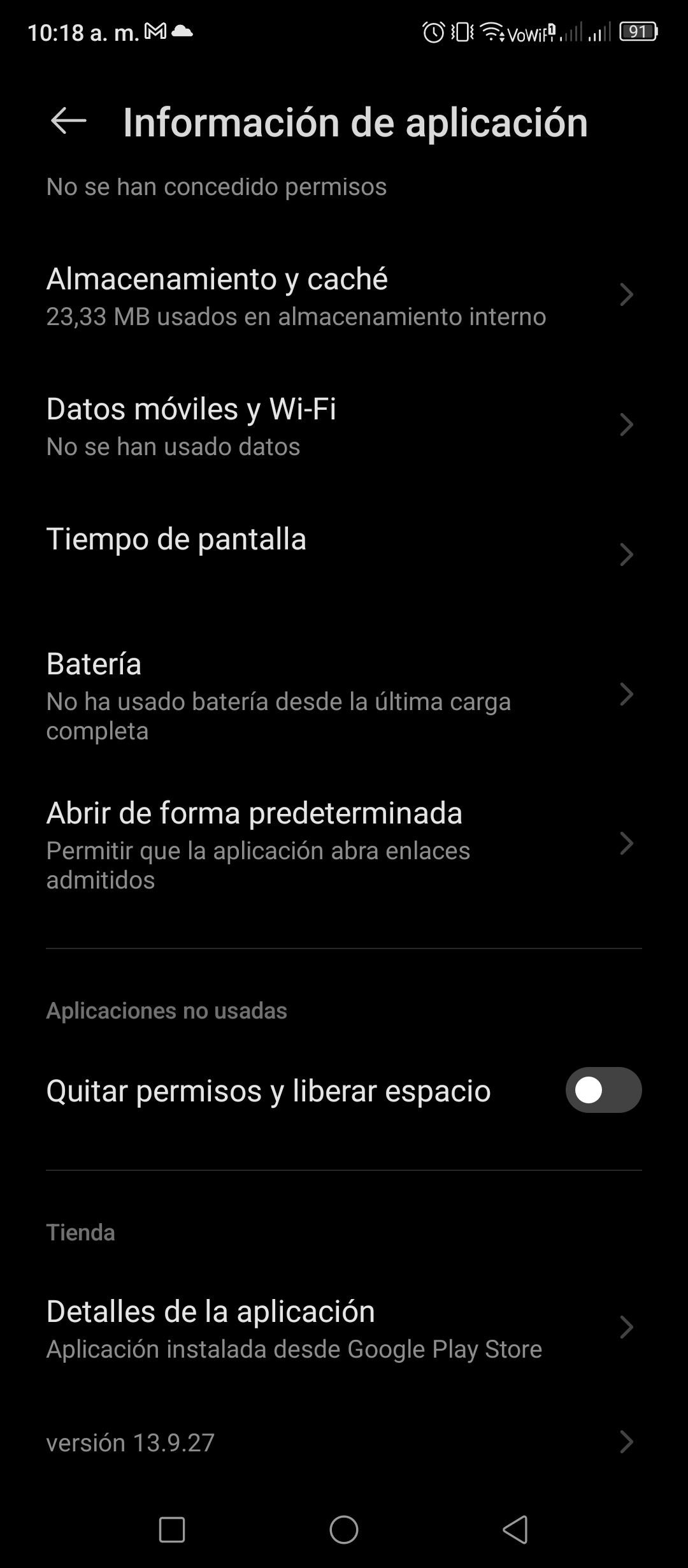This screenshot has height=1568, width=688.
Task: Tap the versión 13.9.27 row
Action: 344,1442
